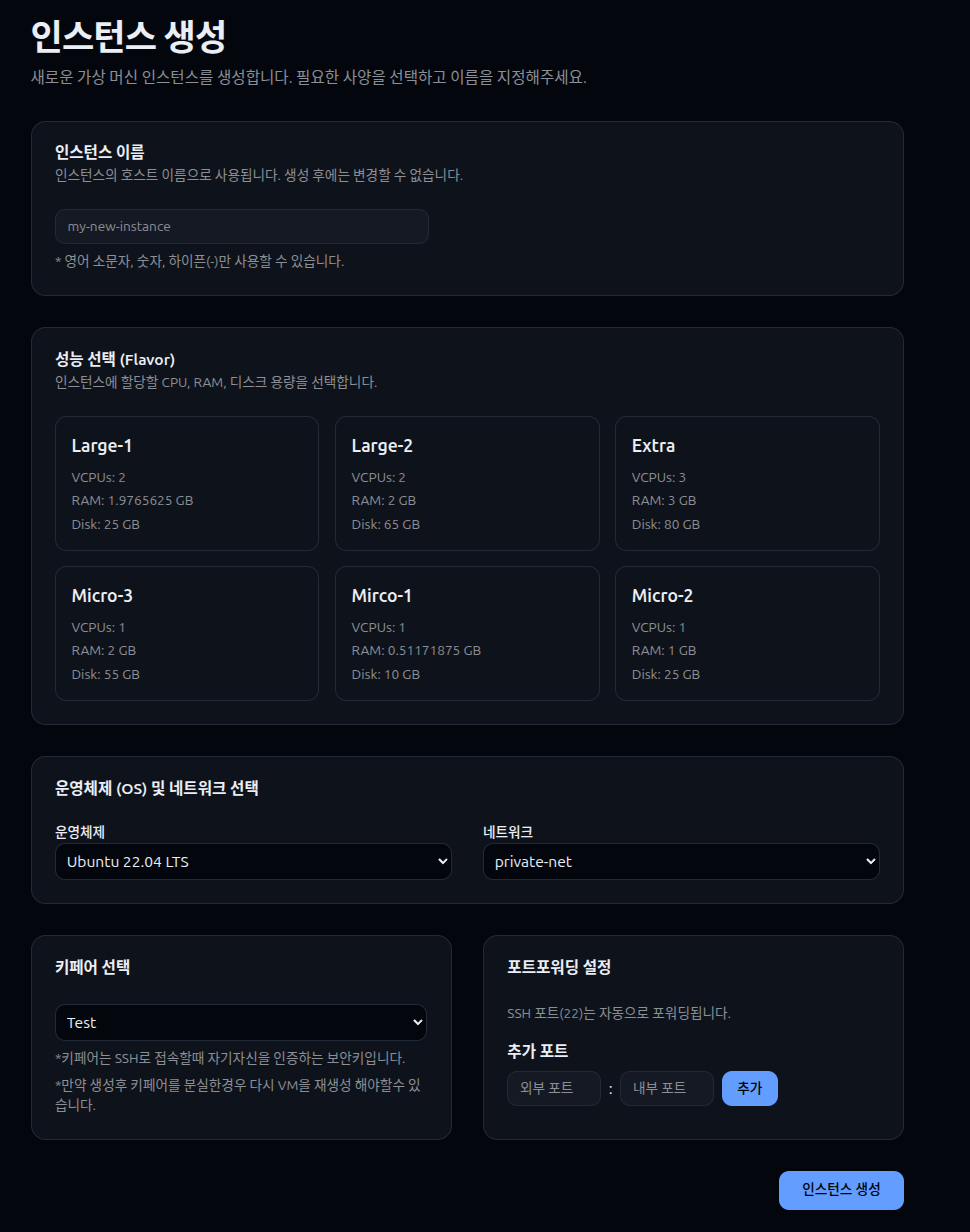Open the Ubuntu 22.04 LTS OS dropdown
Screen dimensions: 970x1232
pos(253,861)
